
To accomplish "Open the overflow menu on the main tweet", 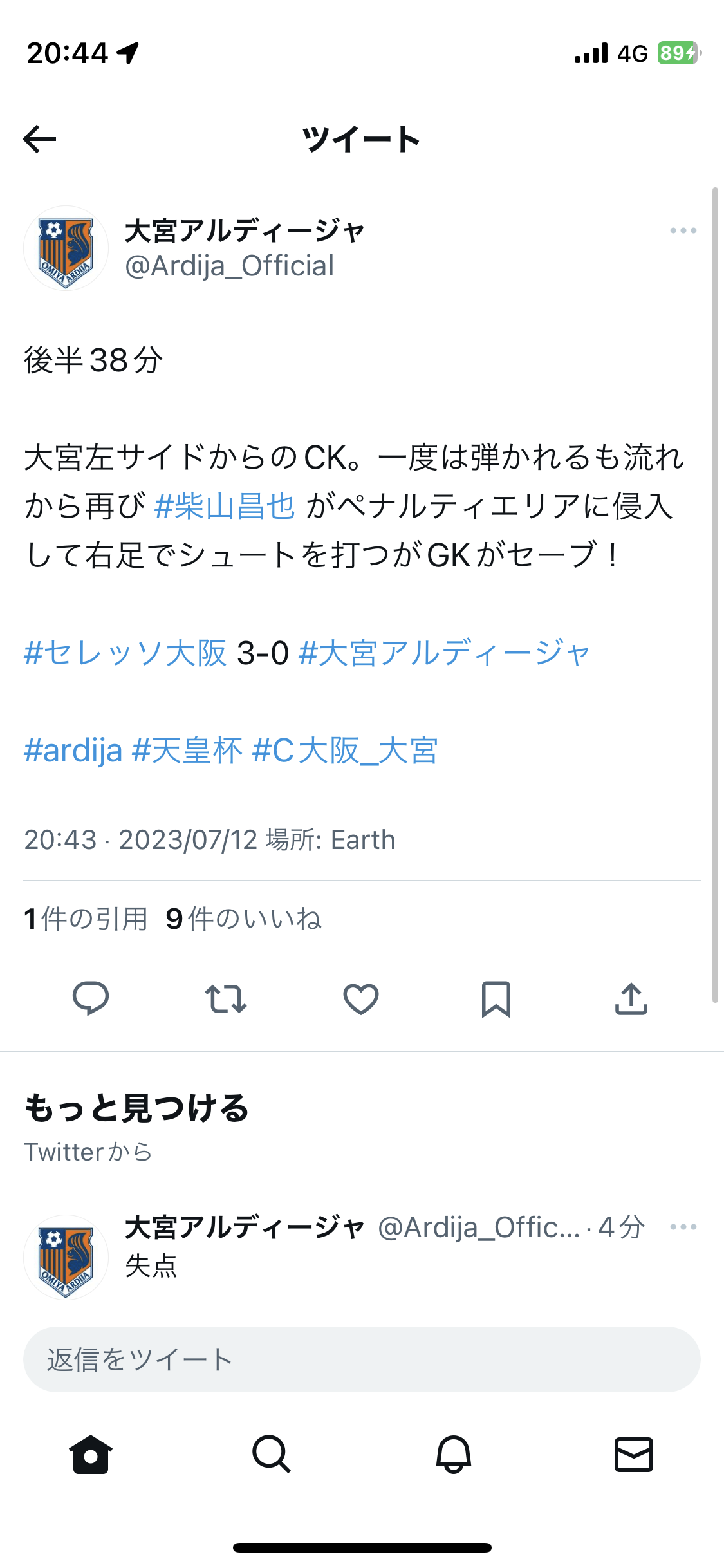I will 683,230.
